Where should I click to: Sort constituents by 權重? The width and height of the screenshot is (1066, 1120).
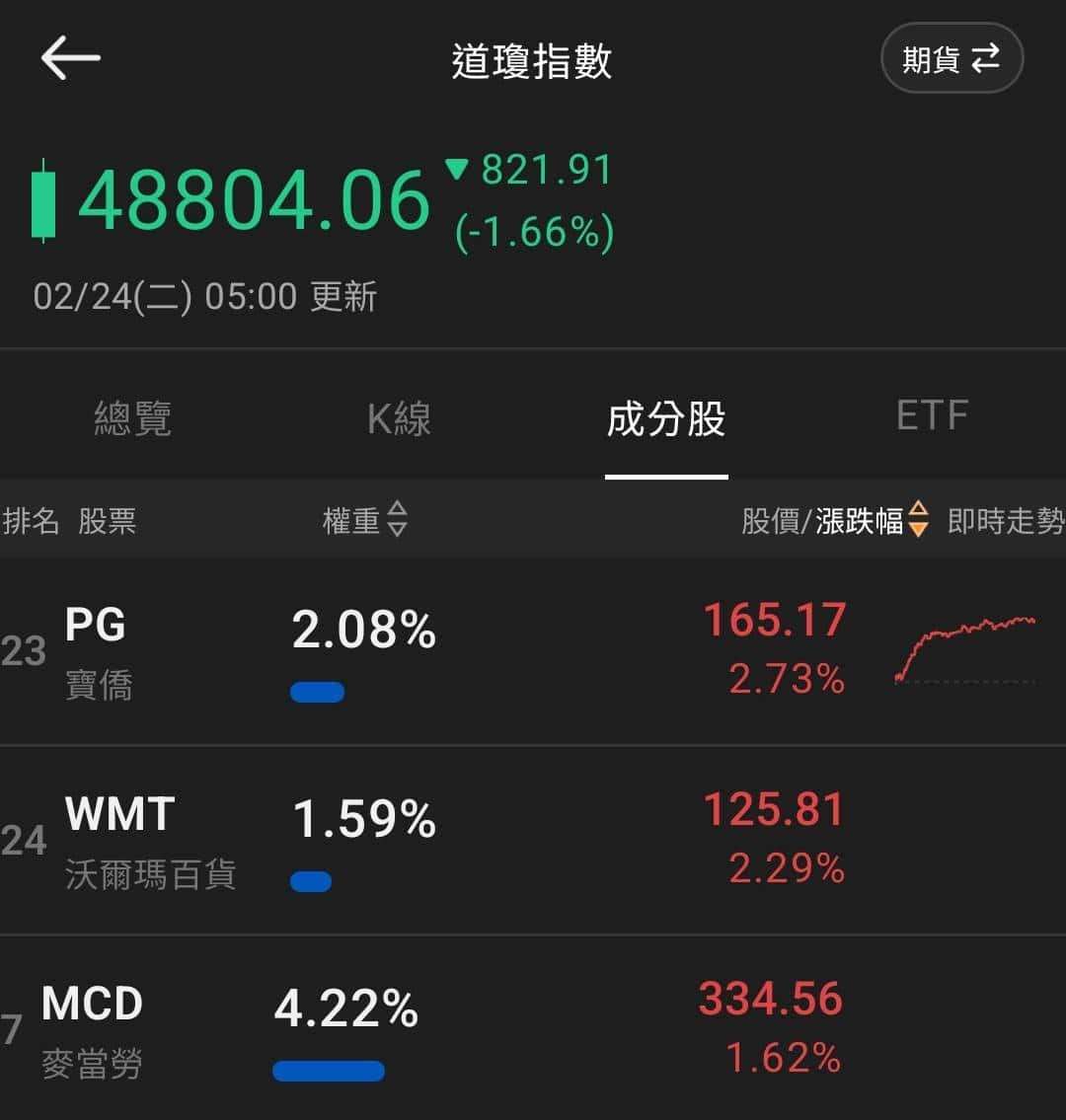point(364,520)
